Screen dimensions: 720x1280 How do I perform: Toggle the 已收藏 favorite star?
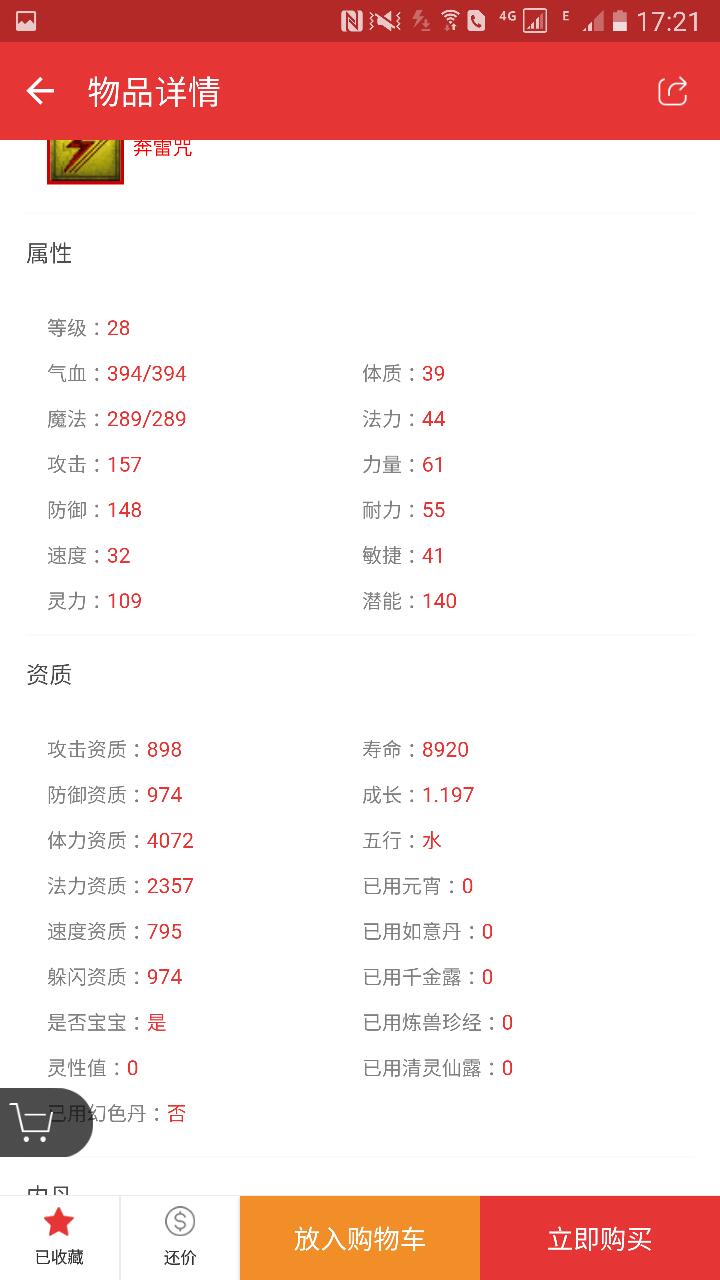tap(59, 1238)
